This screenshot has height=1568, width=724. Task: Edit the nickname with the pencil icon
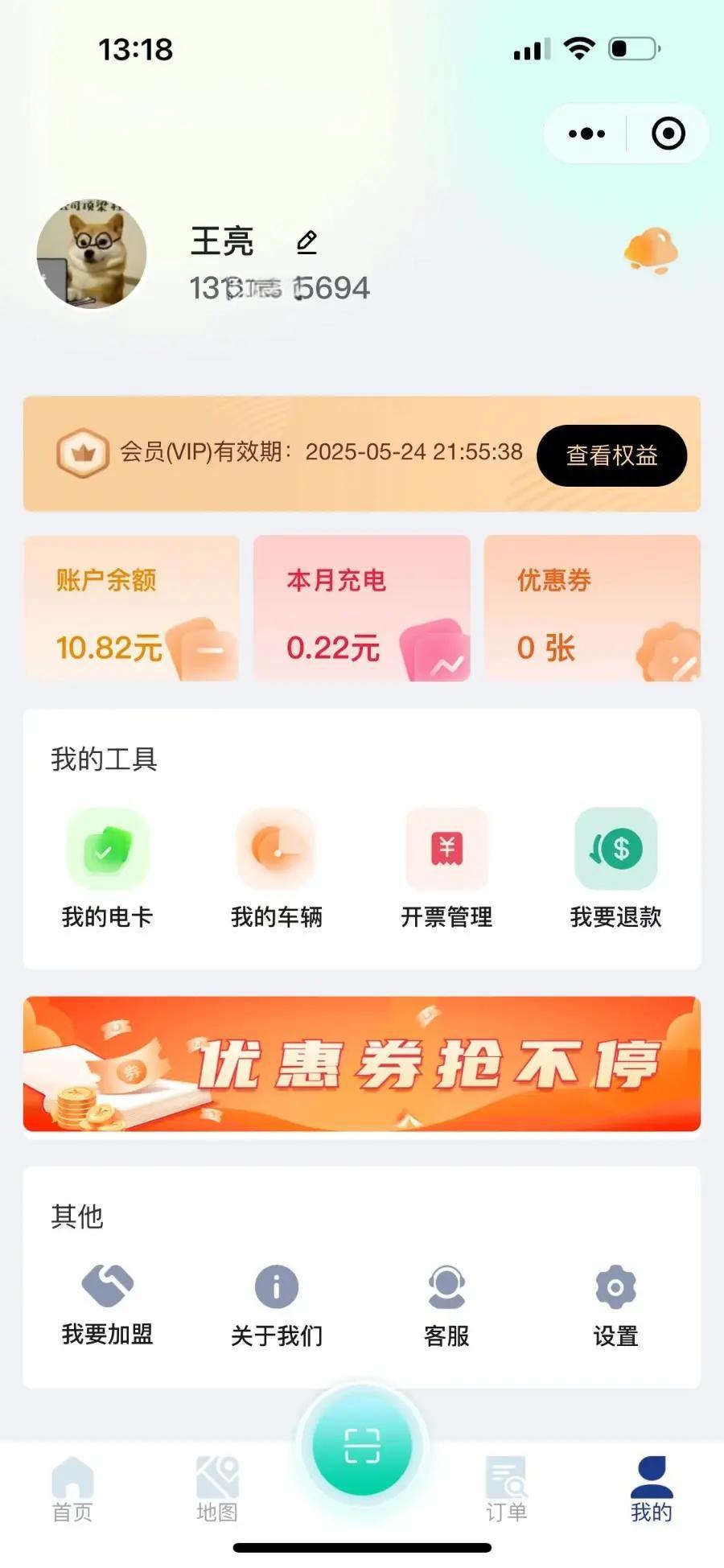306,241
